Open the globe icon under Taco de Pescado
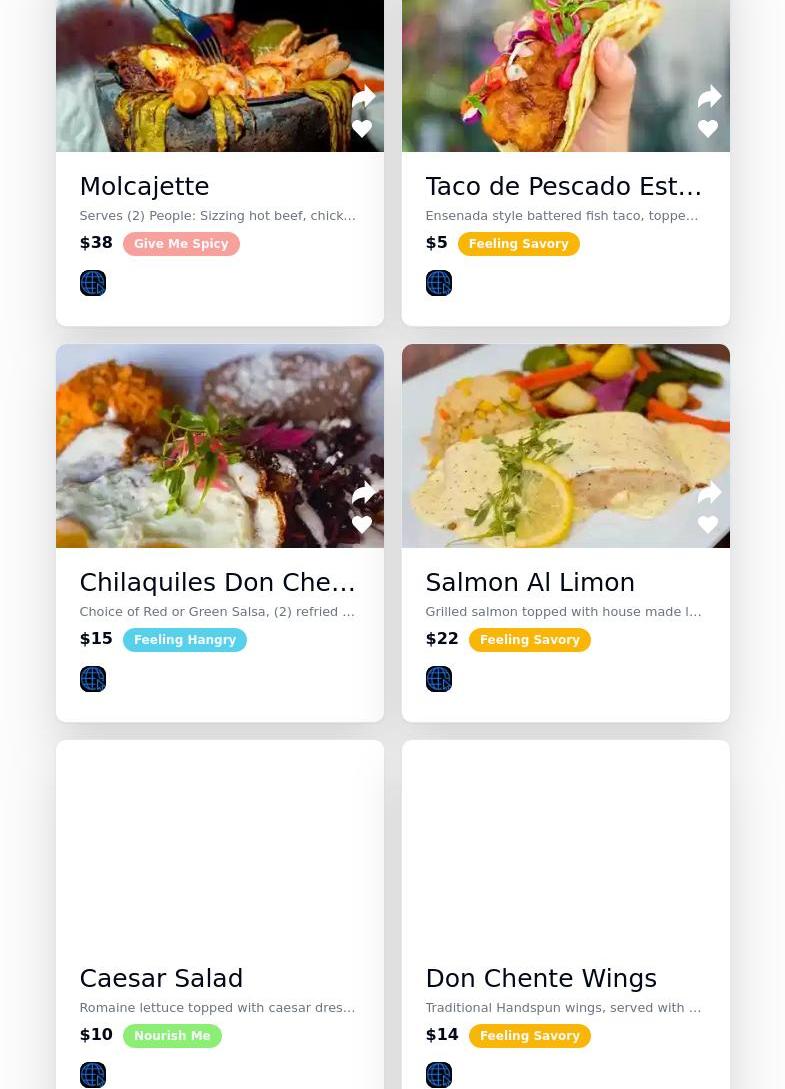785x1089 pixels. (439, 283)
